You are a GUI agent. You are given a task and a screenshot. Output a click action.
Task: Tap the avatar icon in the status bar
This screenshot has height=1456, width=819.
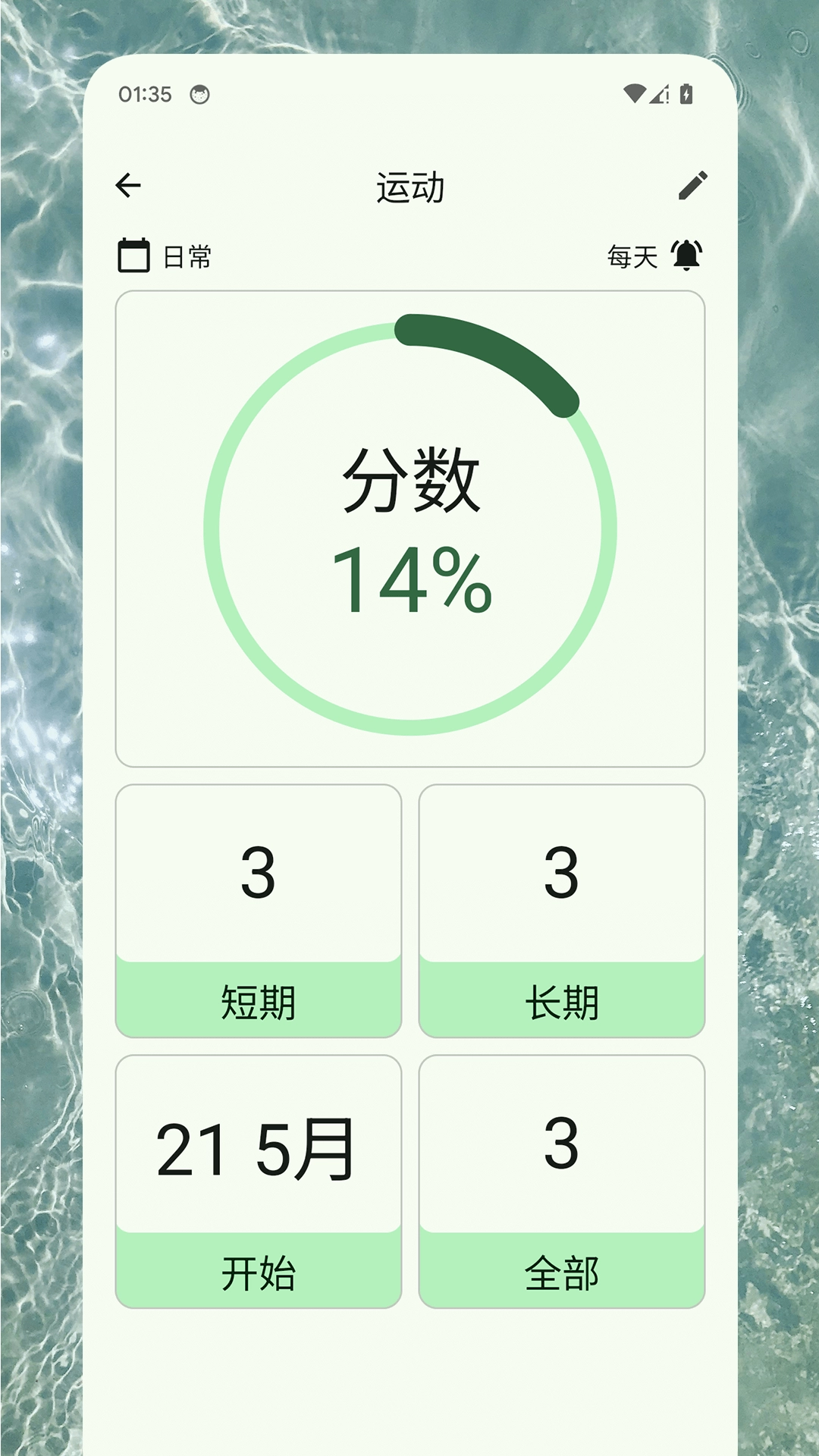(199, 95)
